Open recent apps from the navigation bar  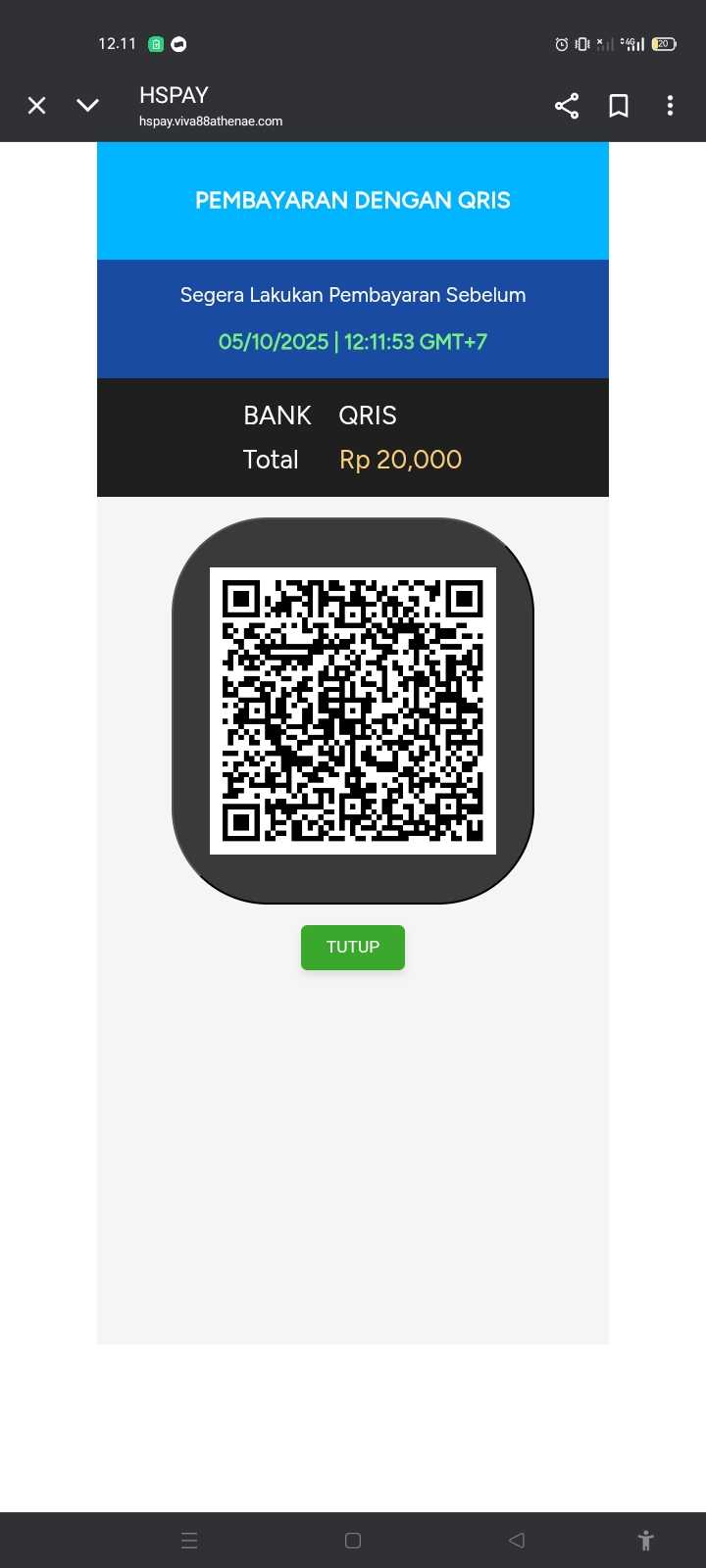[x=189, y=1541]
